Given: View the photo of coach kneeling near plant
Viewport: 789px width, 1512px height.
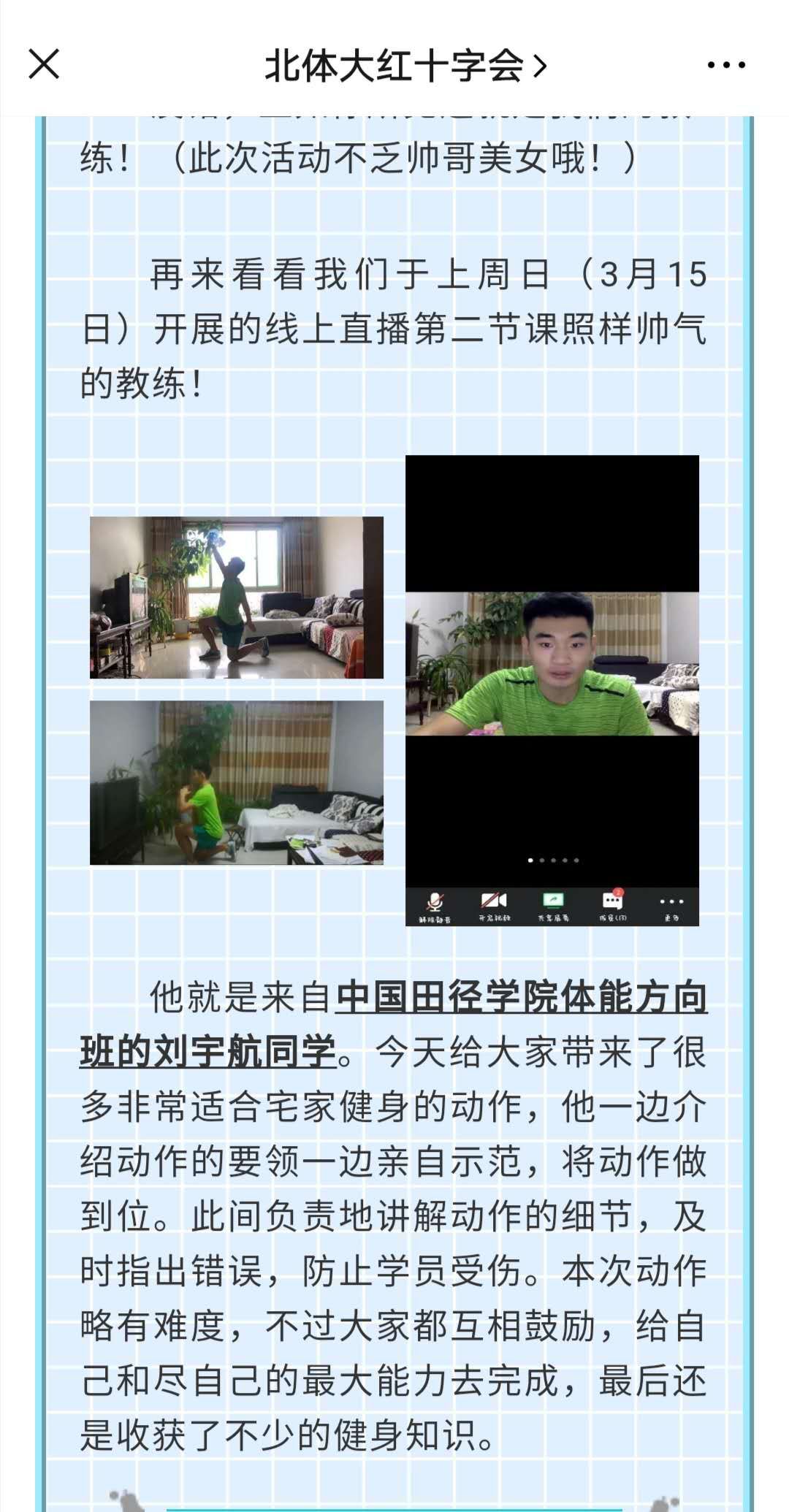Looking at the screenshot, I should (236, 782).
